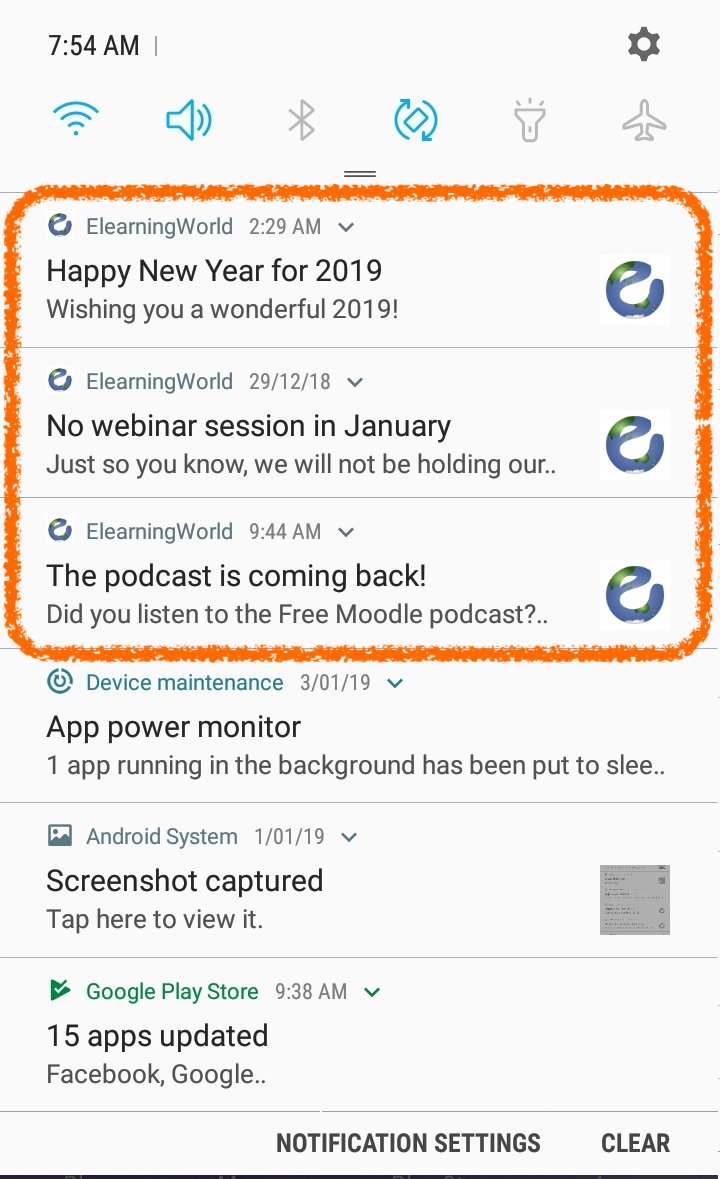The width and height of the screenshot is (720, 1179).
Task: Enable airplane mode
Action: [644, 120]
